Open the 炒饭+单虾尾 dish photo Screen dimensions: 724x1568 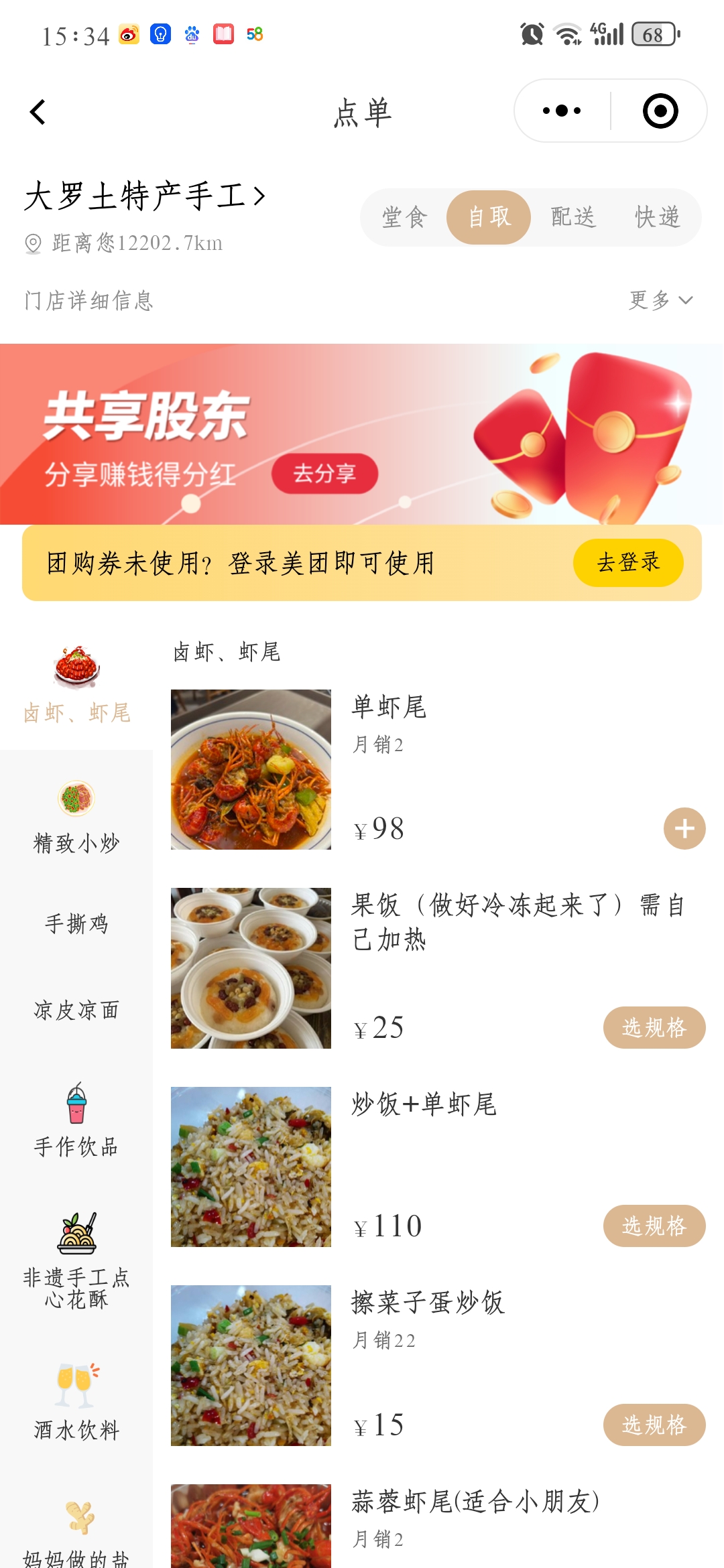[251, 1166]
